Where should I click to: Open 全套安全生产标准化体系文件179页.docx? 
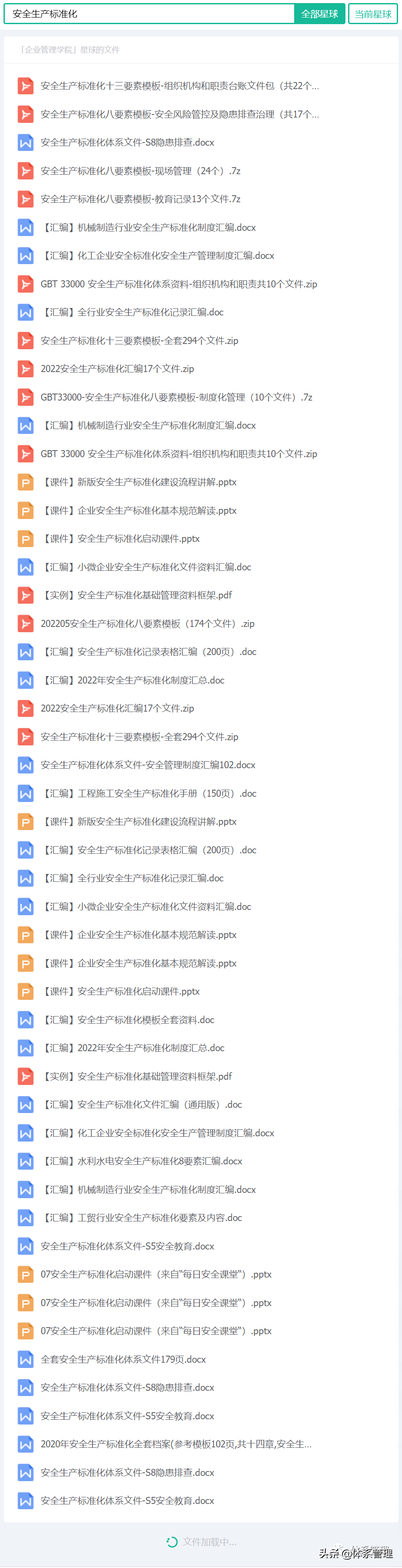[124, 1359]
